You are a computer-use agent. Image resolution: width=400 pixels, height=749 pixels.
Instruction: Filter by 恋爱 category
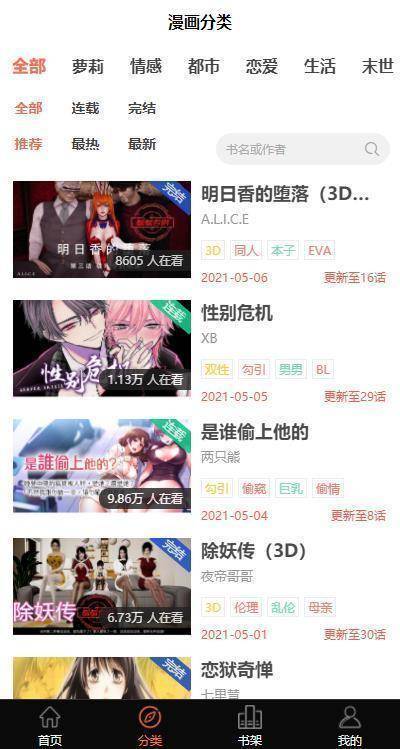point(262,66)
